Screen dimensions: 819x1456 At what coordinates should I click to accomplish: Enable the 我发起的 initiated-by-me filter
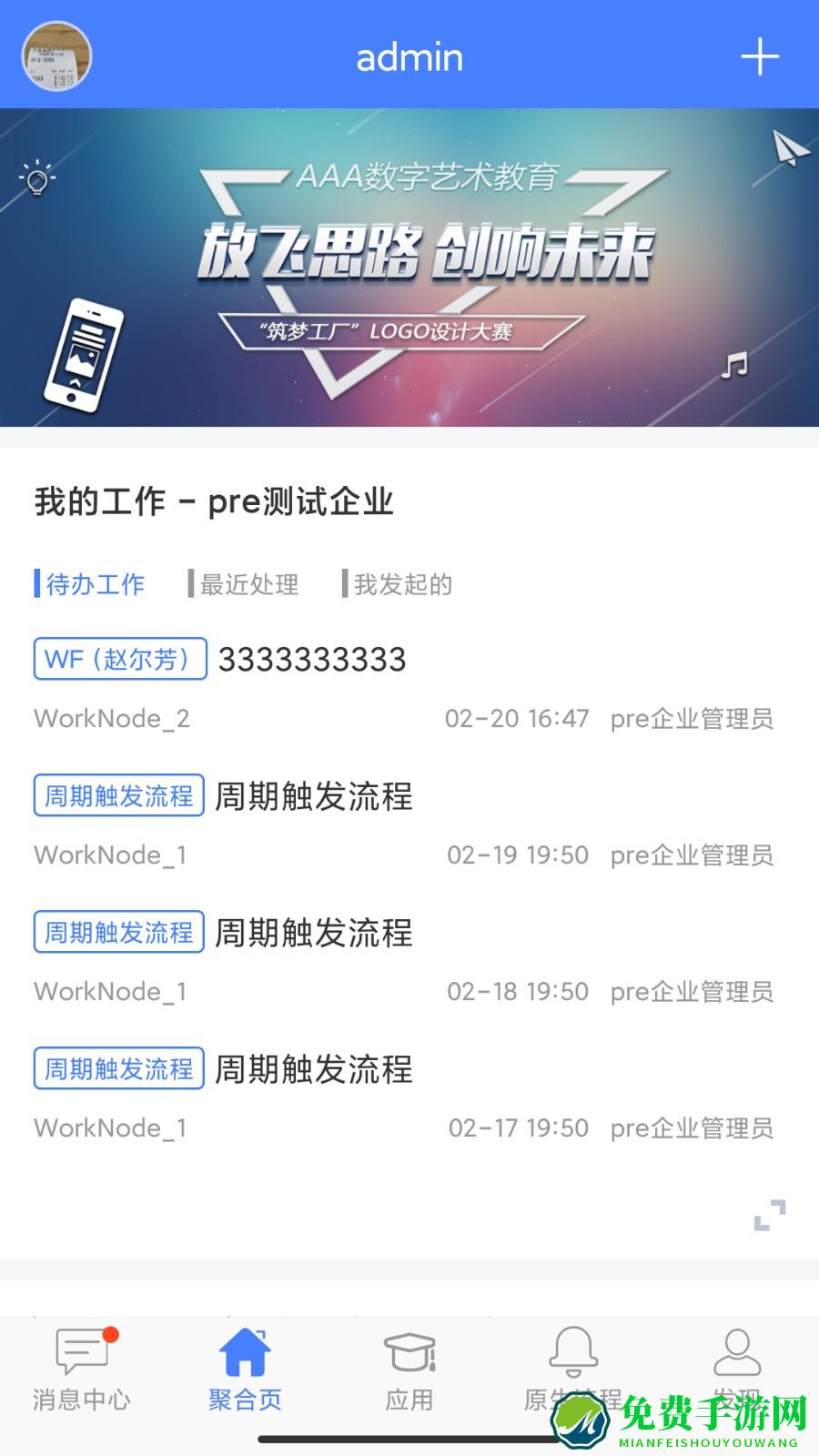tap(403, 585)
